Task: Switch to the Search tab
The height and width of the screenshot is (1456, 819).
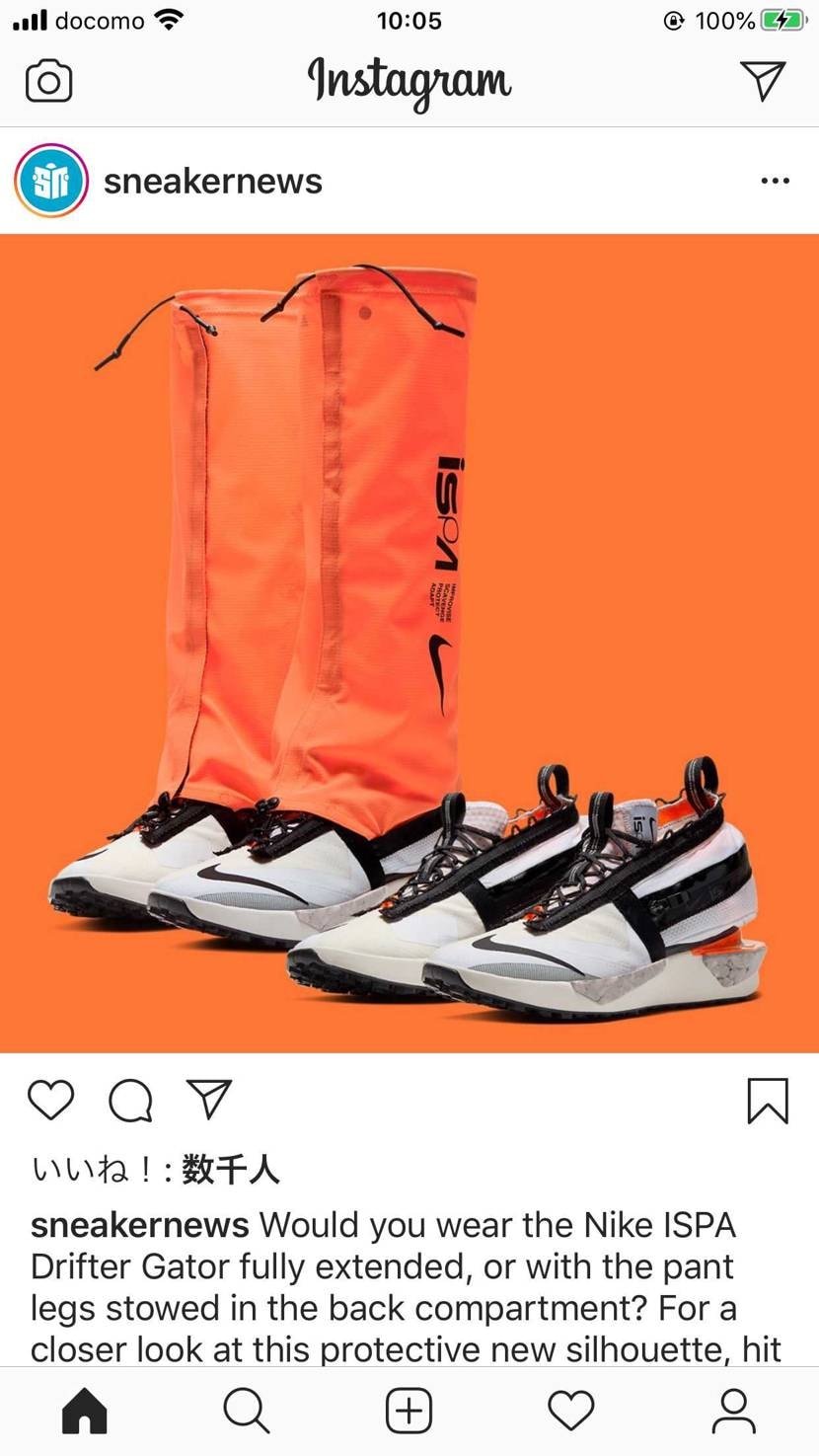Action: [x=246, y=1411]
